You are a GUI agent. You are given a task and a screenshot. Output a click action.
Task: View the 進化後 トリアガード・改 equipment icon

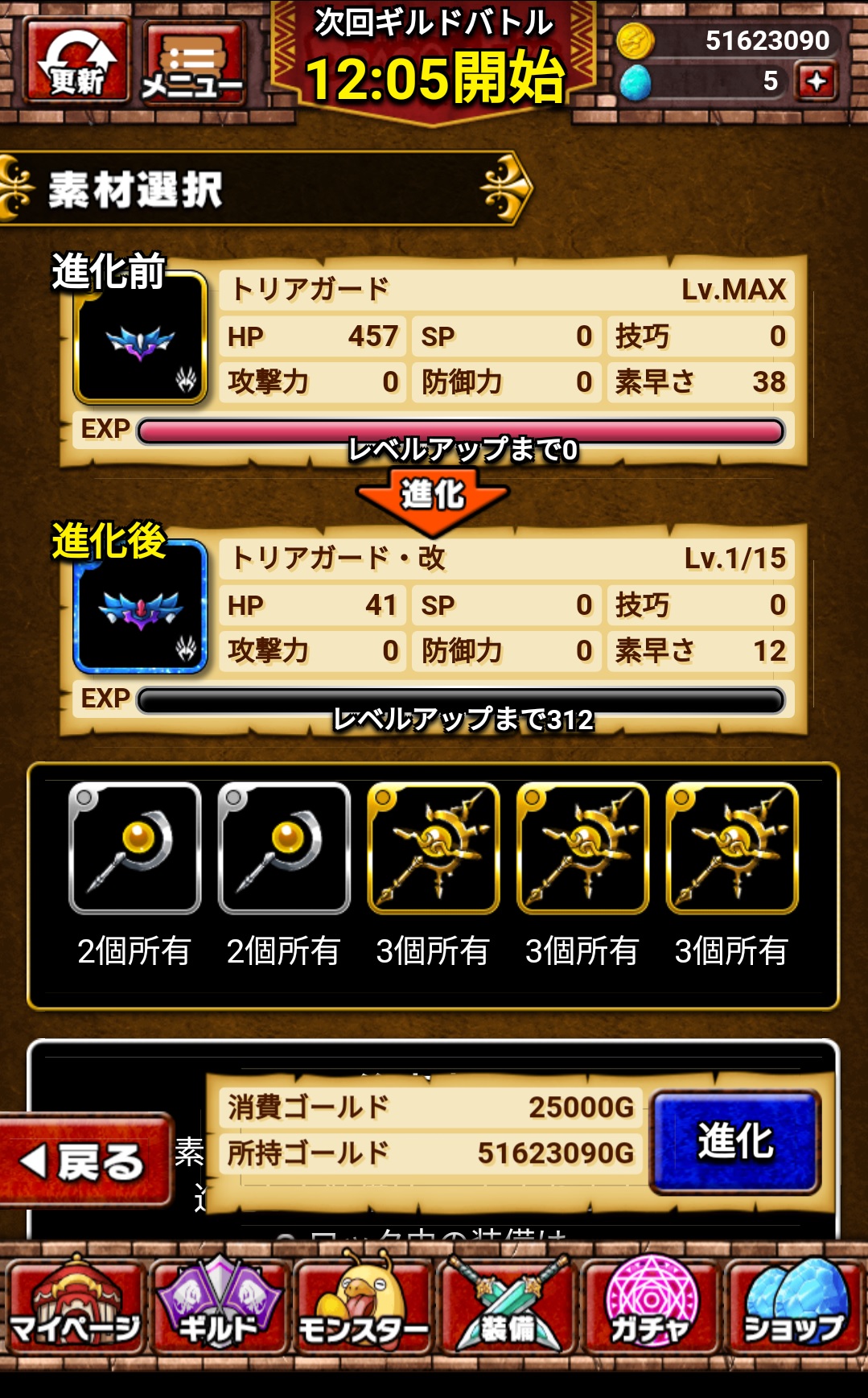(x=141, y=608)
